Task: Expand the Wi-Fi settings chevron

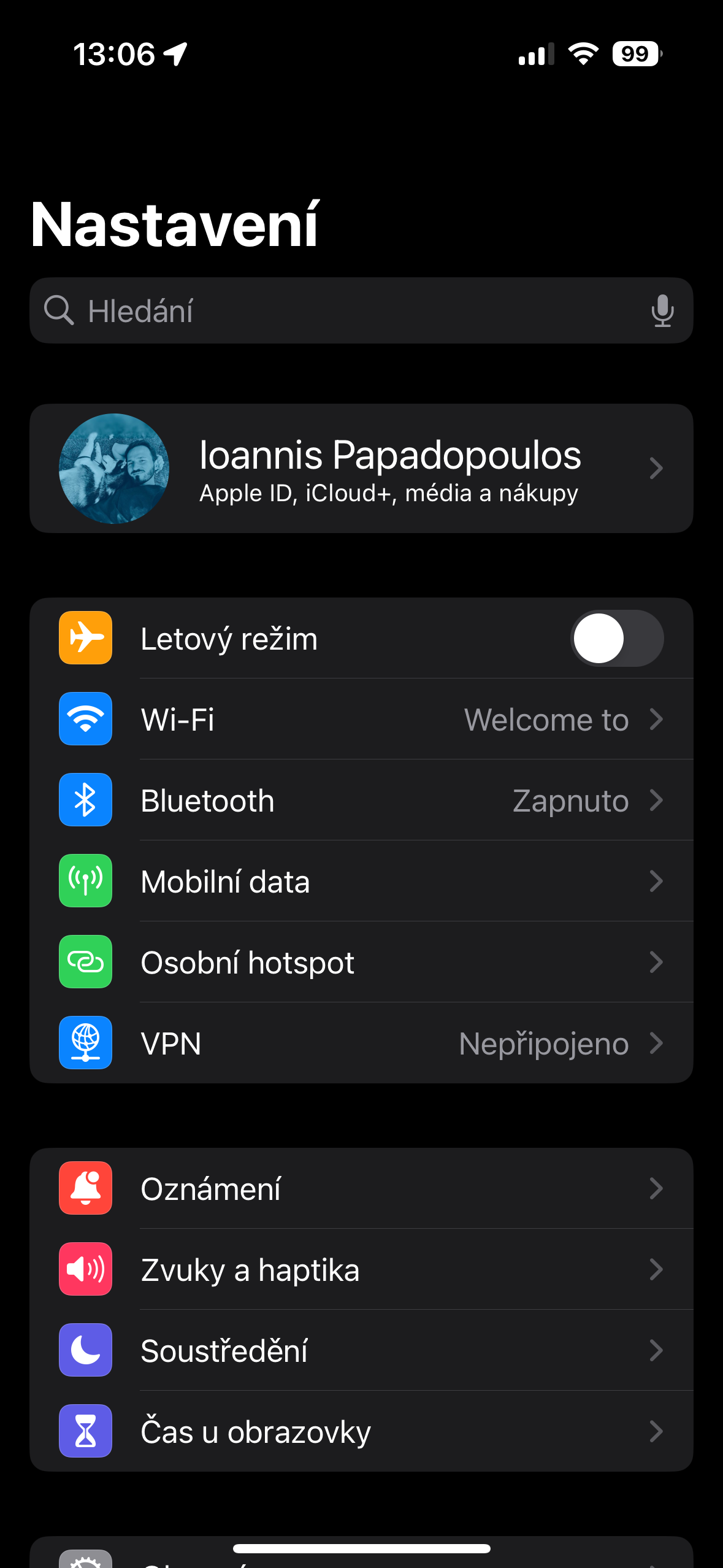Action: [656, 719]
